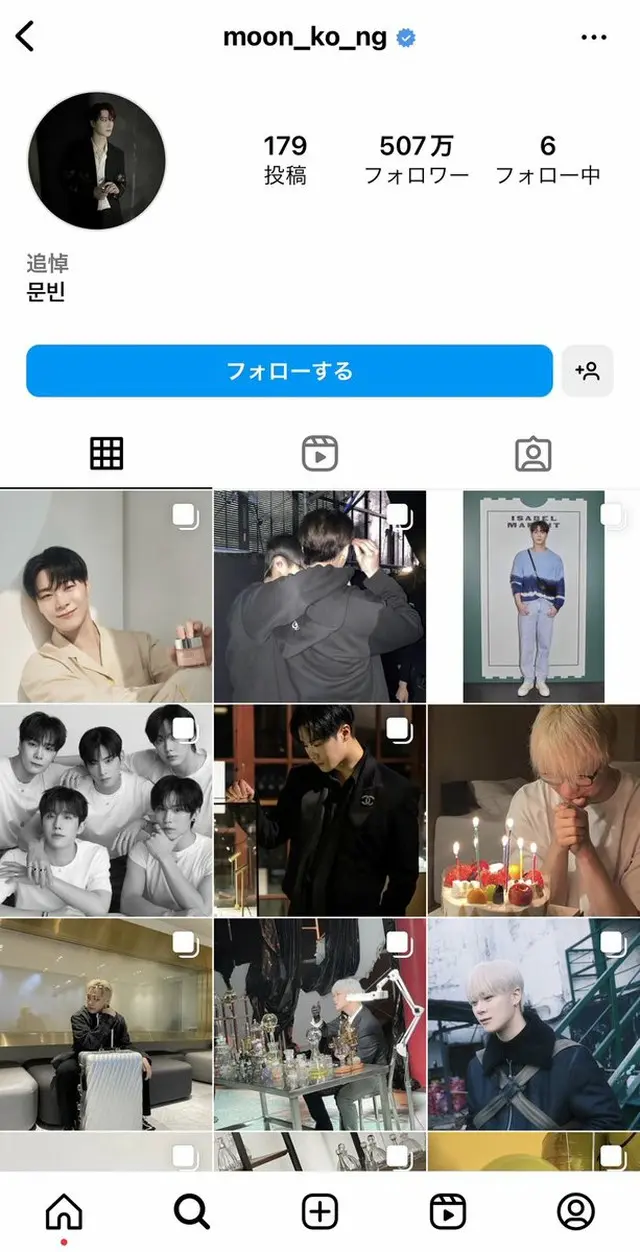Go back using the top-left arrow
Image resolution: width=640 pixels, height=1252 pixels.
[x=26, y=37]
